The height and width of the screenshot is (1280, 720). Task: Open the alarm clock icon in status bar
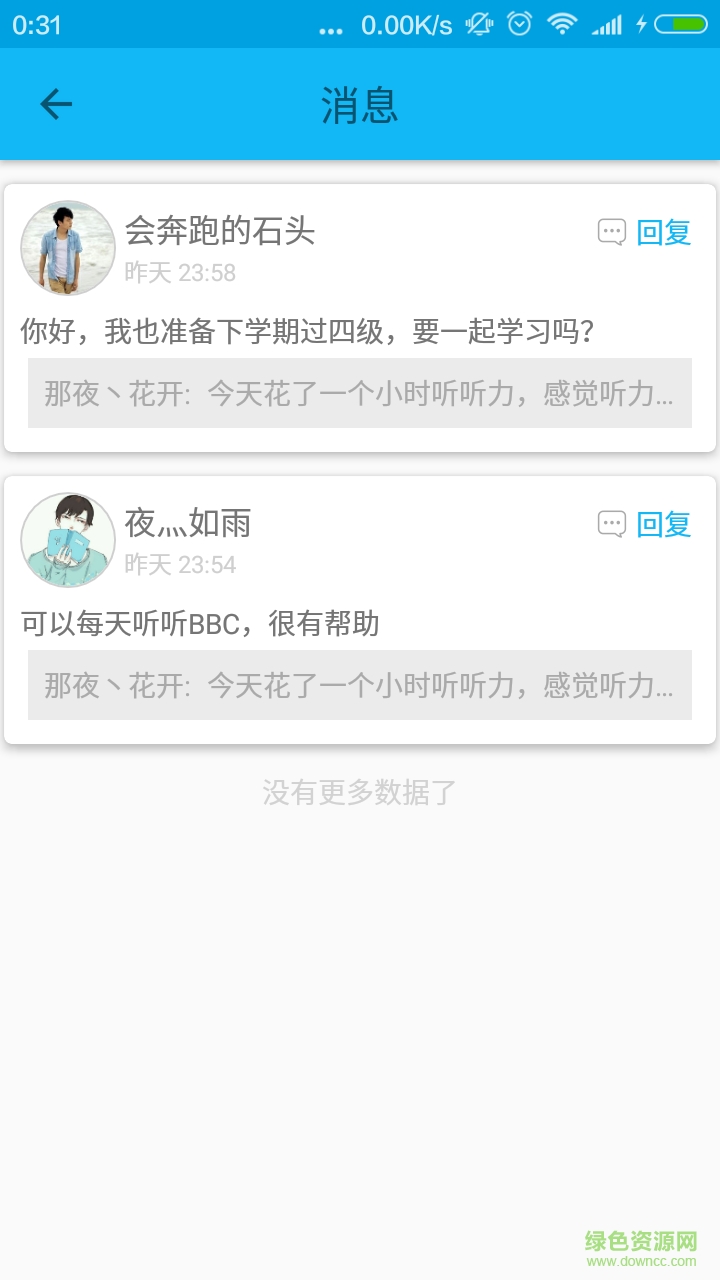(521, 26)
